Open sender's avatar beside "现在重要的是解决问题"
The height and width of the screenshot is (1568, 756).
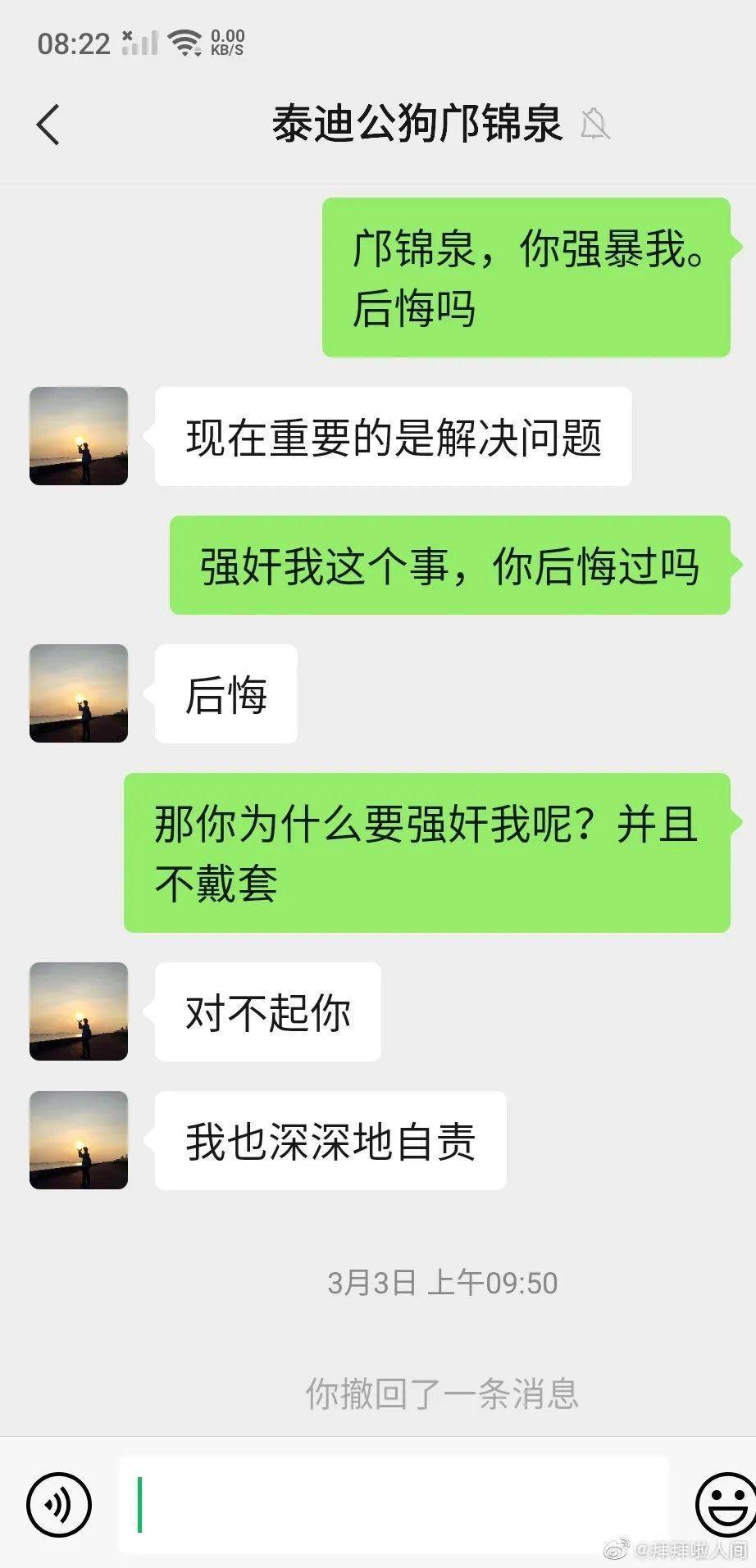click(79, 436)
